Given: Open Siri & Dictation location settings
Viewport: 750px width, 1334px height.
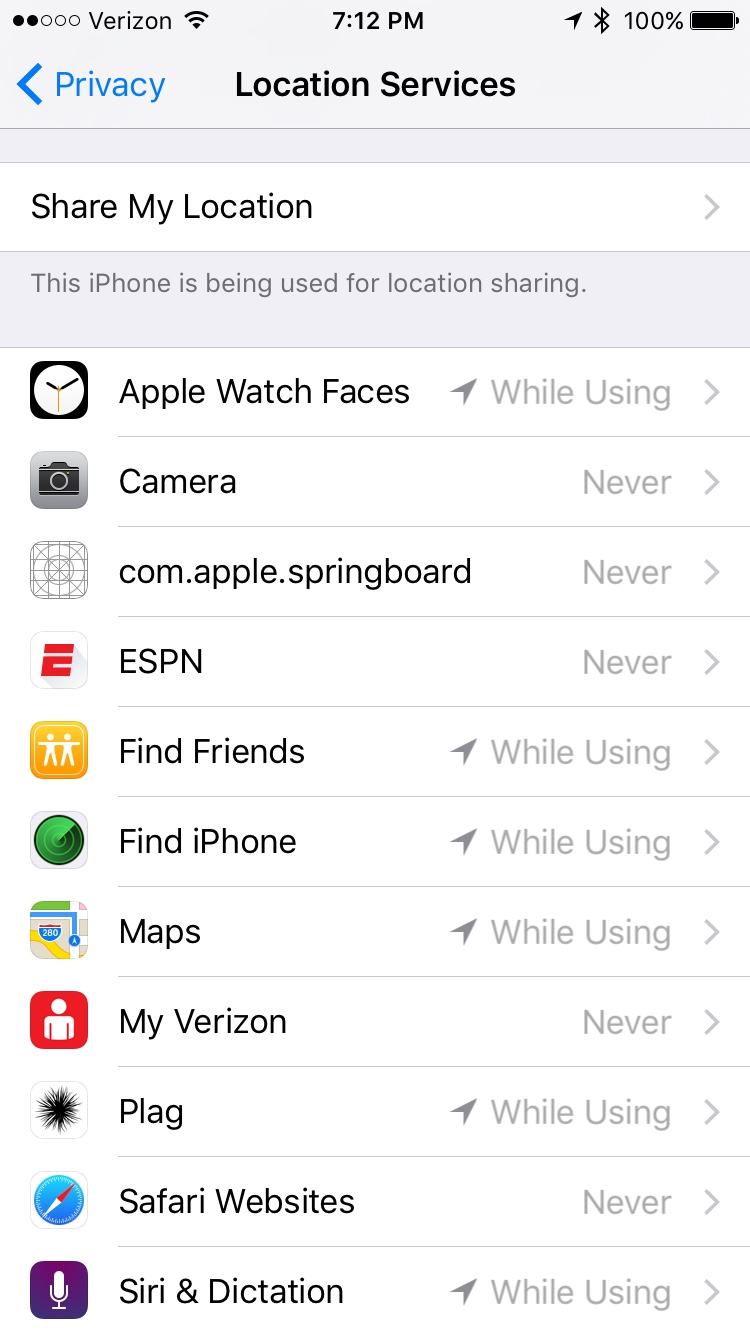Looking at the screenshot, I should pyautogui.click(x=375, y=1292).
